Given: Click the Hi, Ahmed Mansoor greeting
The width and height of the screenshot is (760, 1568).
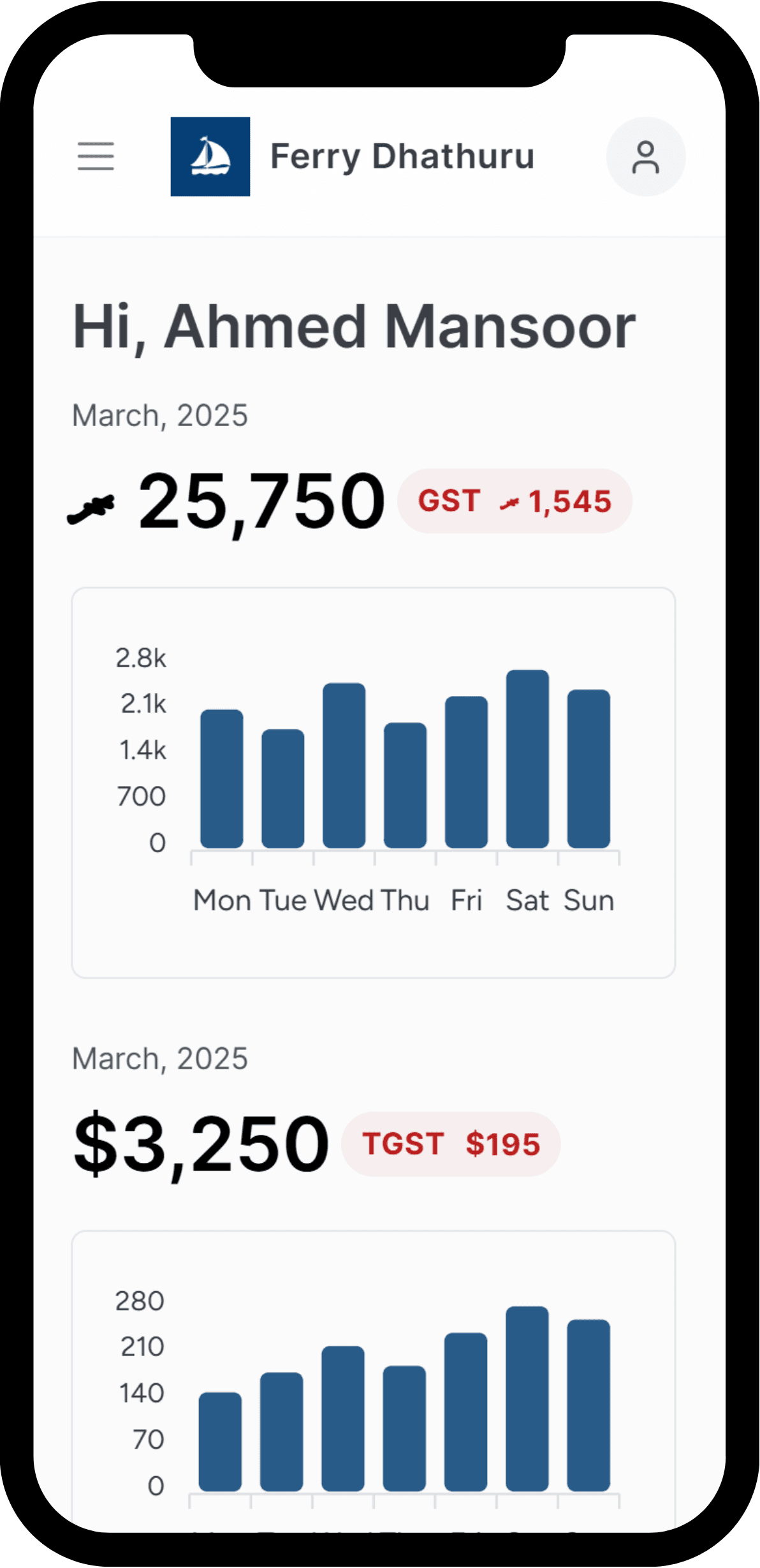Looking at the screenshot, I should 353,327.
